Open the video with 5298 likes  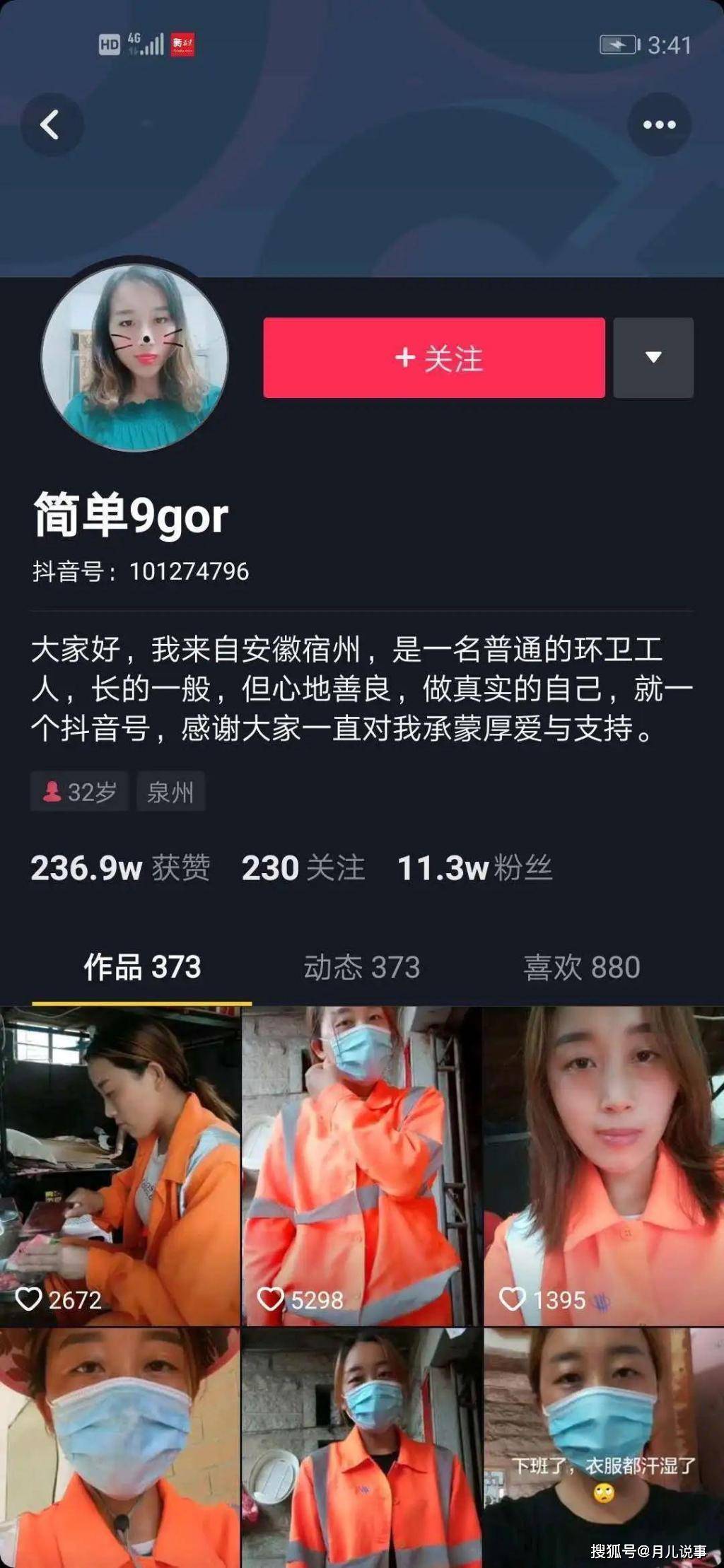click(x=361, y=1165)
